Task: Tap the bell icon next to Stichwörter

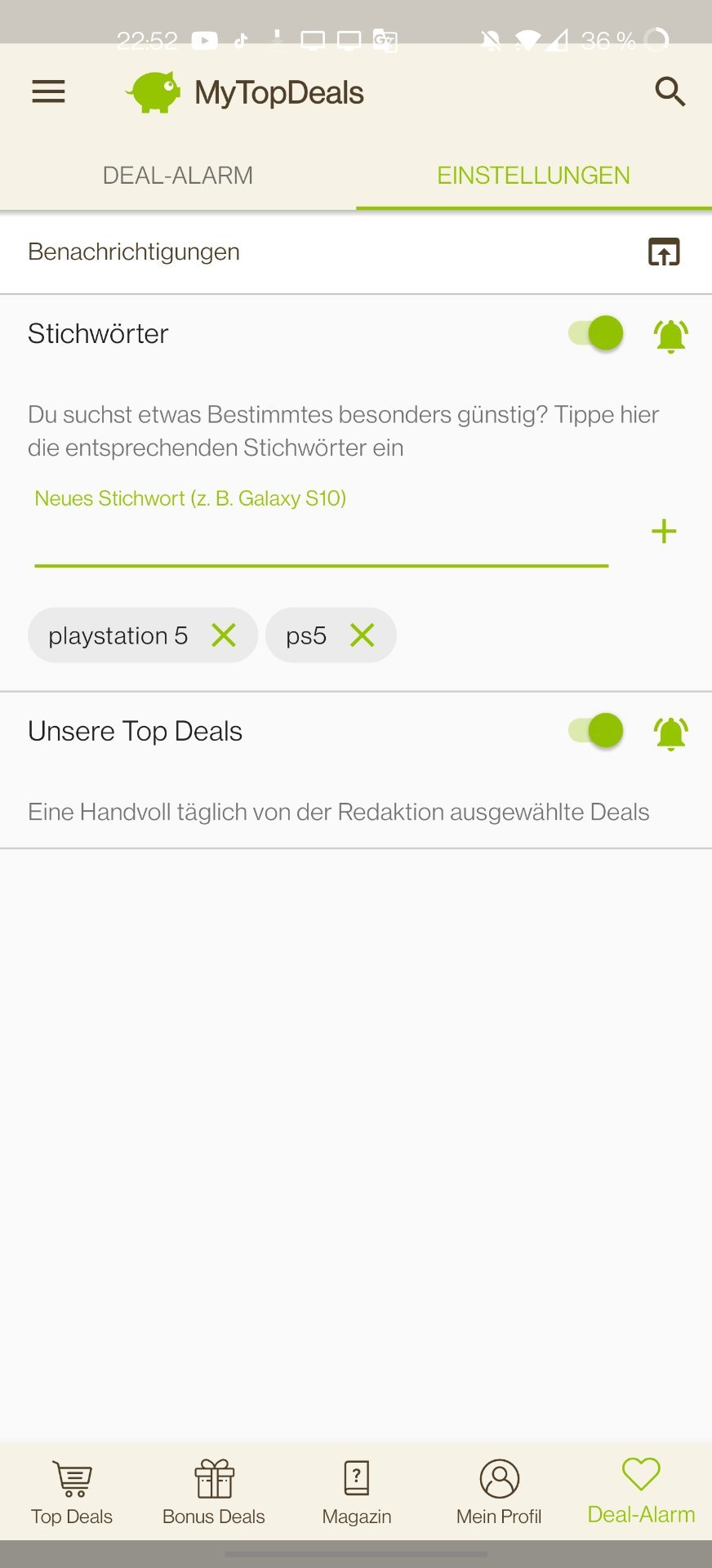Action: click(670, 335)
